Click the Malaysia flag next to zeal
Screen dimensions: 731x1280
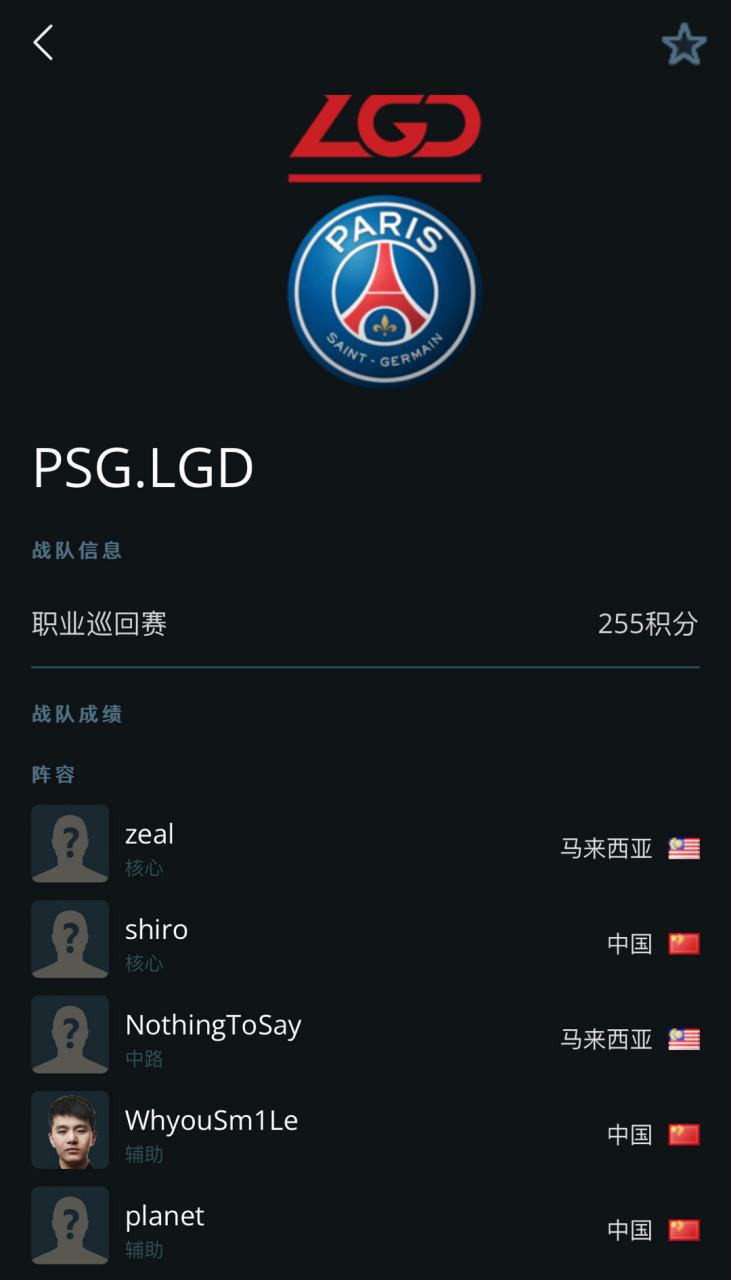(684, 847)
